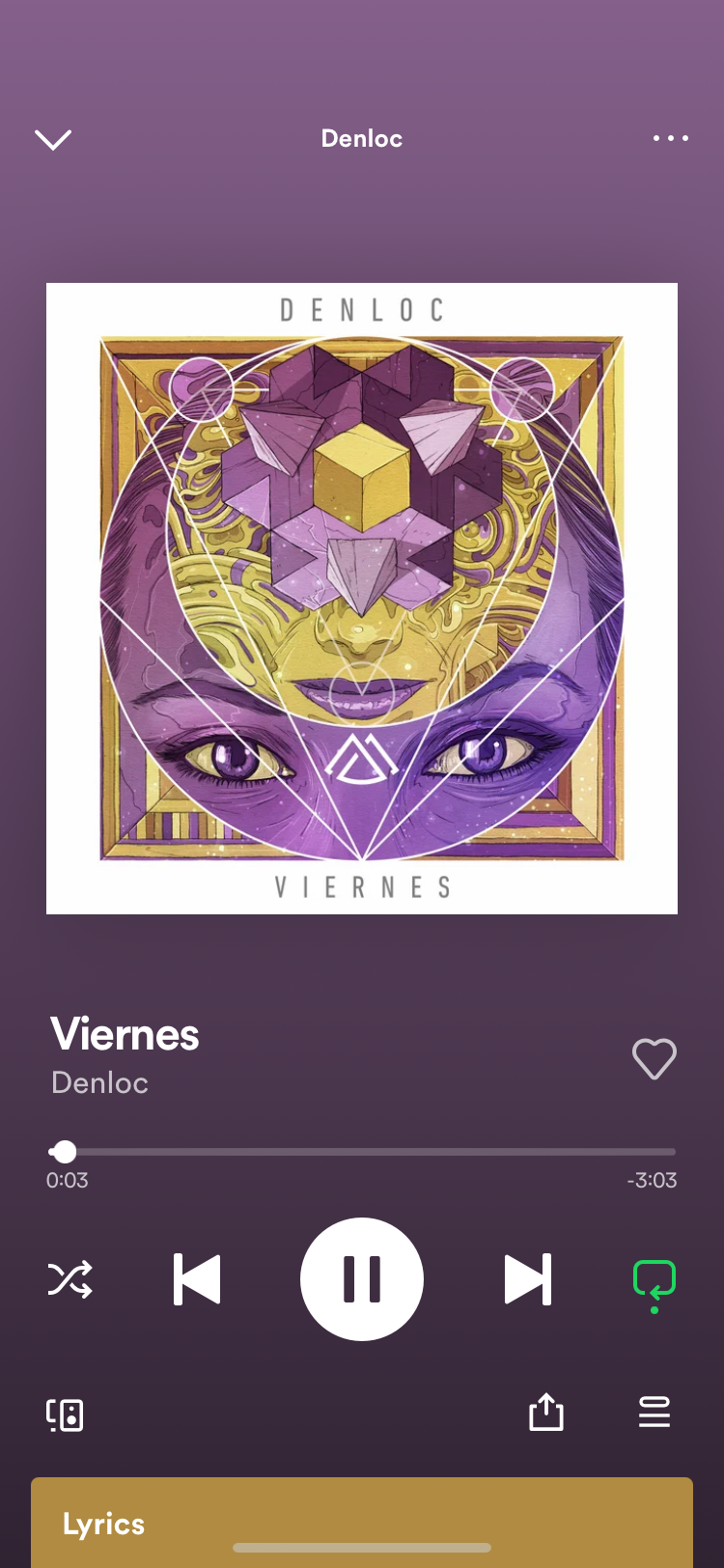
Task: Collapse the now playing screen with the chevron
Action: tap(53, 139)
